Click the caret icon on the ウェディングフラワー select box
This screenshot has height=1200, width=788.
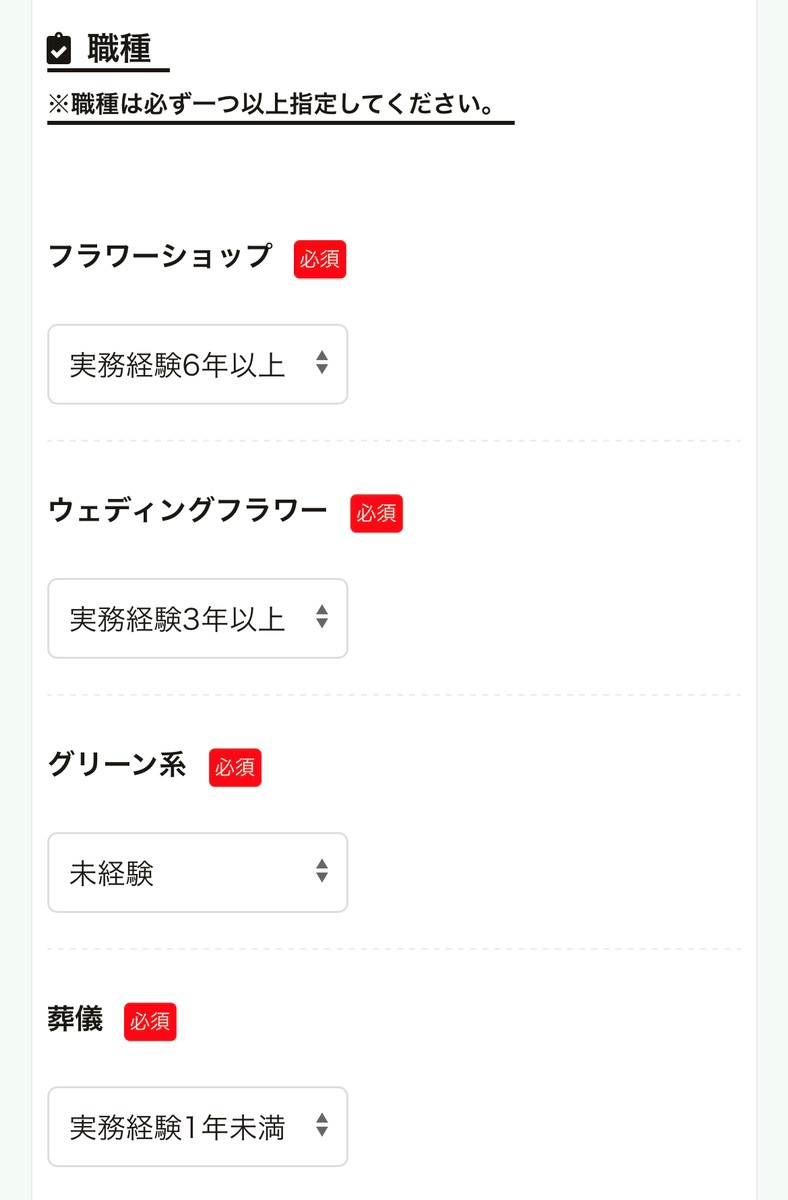click(322, 619)
